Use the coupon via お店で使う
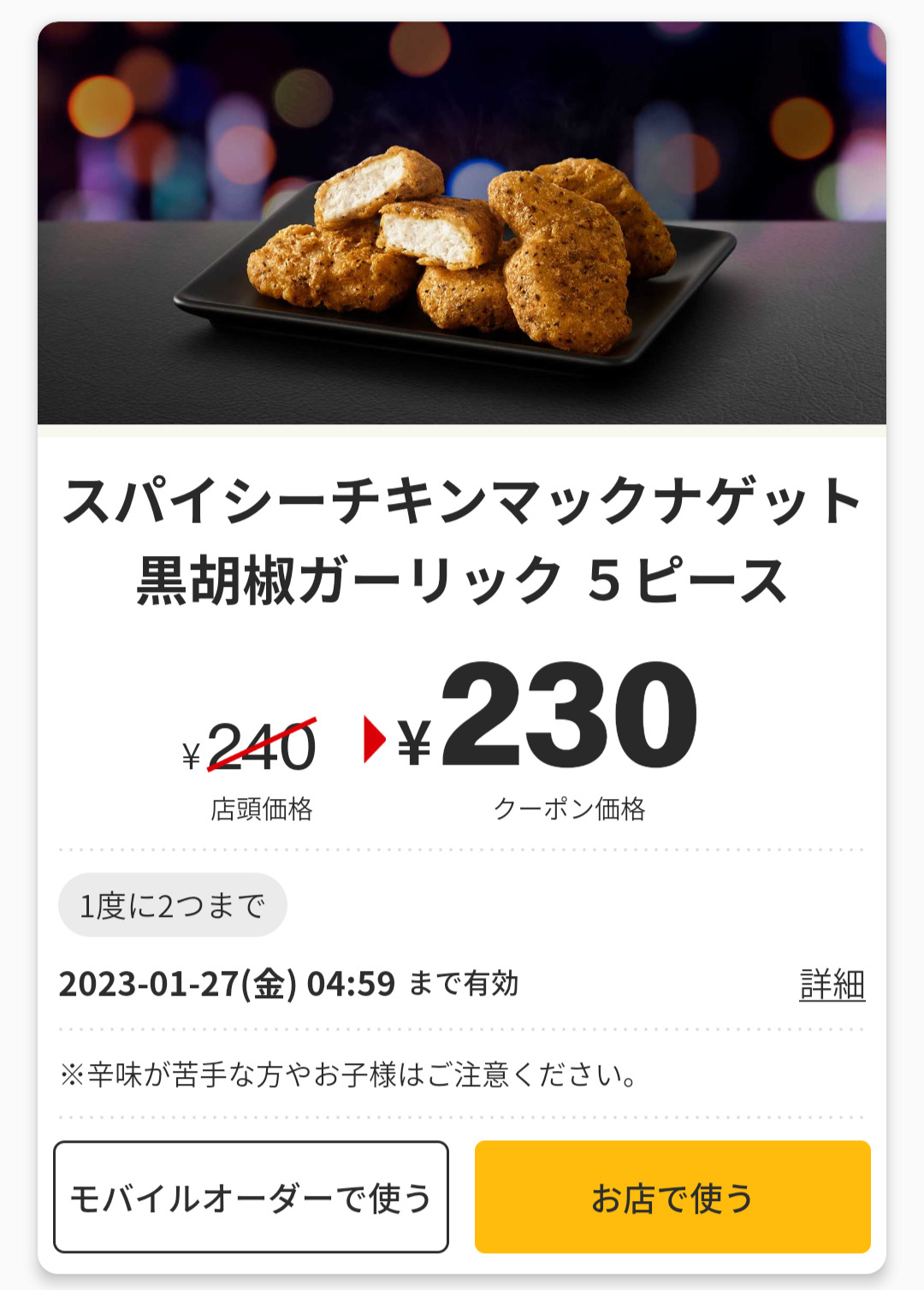Viewport: 924px width, 1290px height. 672,1197
